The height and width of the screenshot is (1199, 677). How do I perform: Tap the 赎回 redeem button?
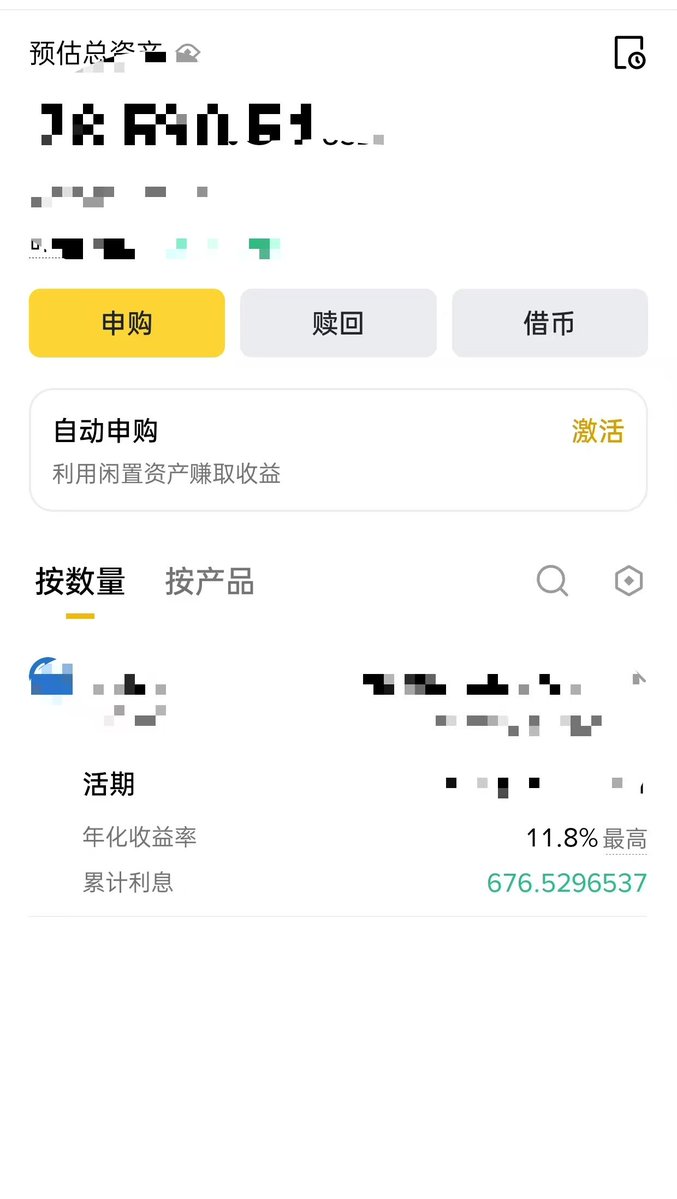(x=338, y=323)
